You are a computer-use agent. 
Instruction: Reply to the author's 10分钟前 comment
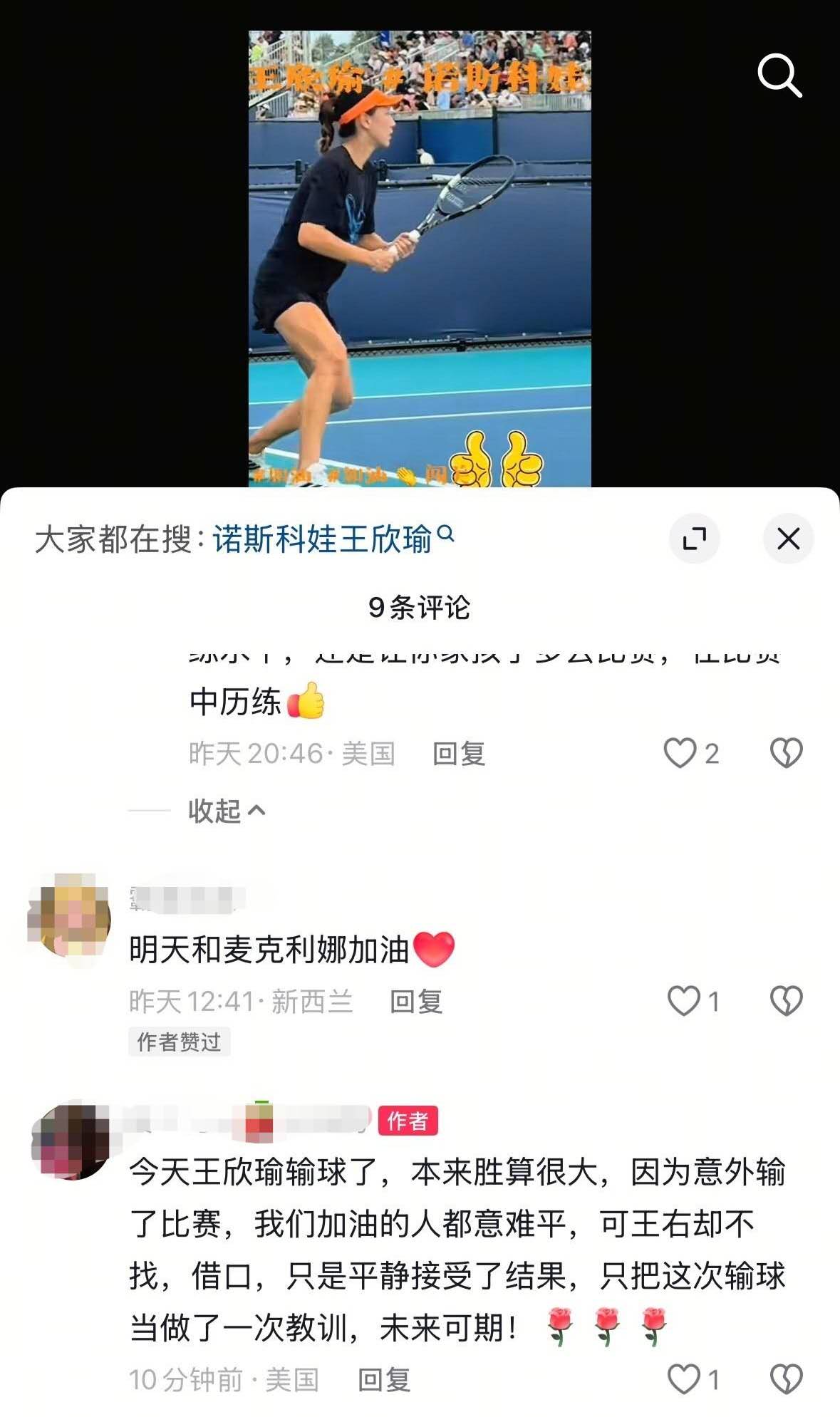pyautogui.click(x=383, y=1380)
